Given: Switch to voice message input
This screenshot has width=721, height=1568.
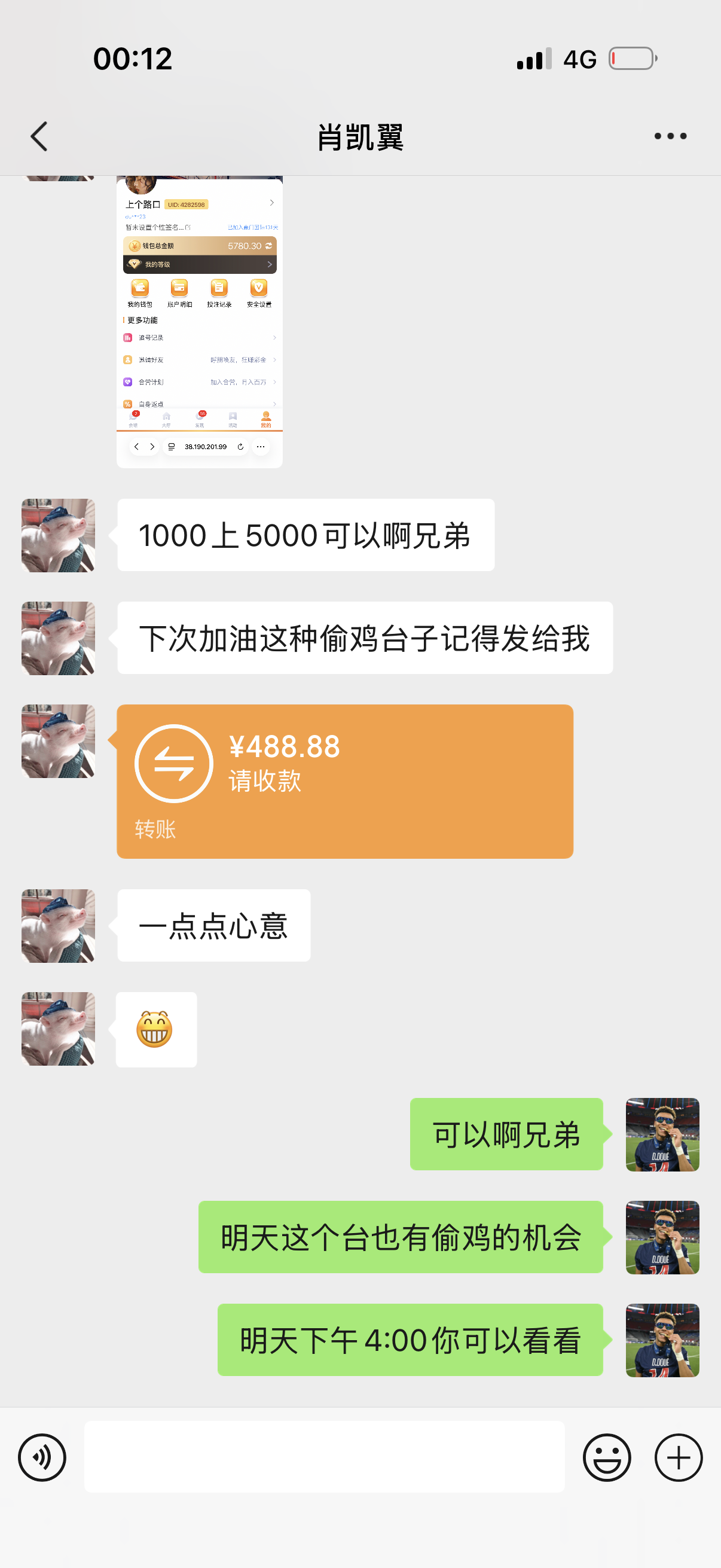Looking at the screenshot, I should pos(42,1457).
